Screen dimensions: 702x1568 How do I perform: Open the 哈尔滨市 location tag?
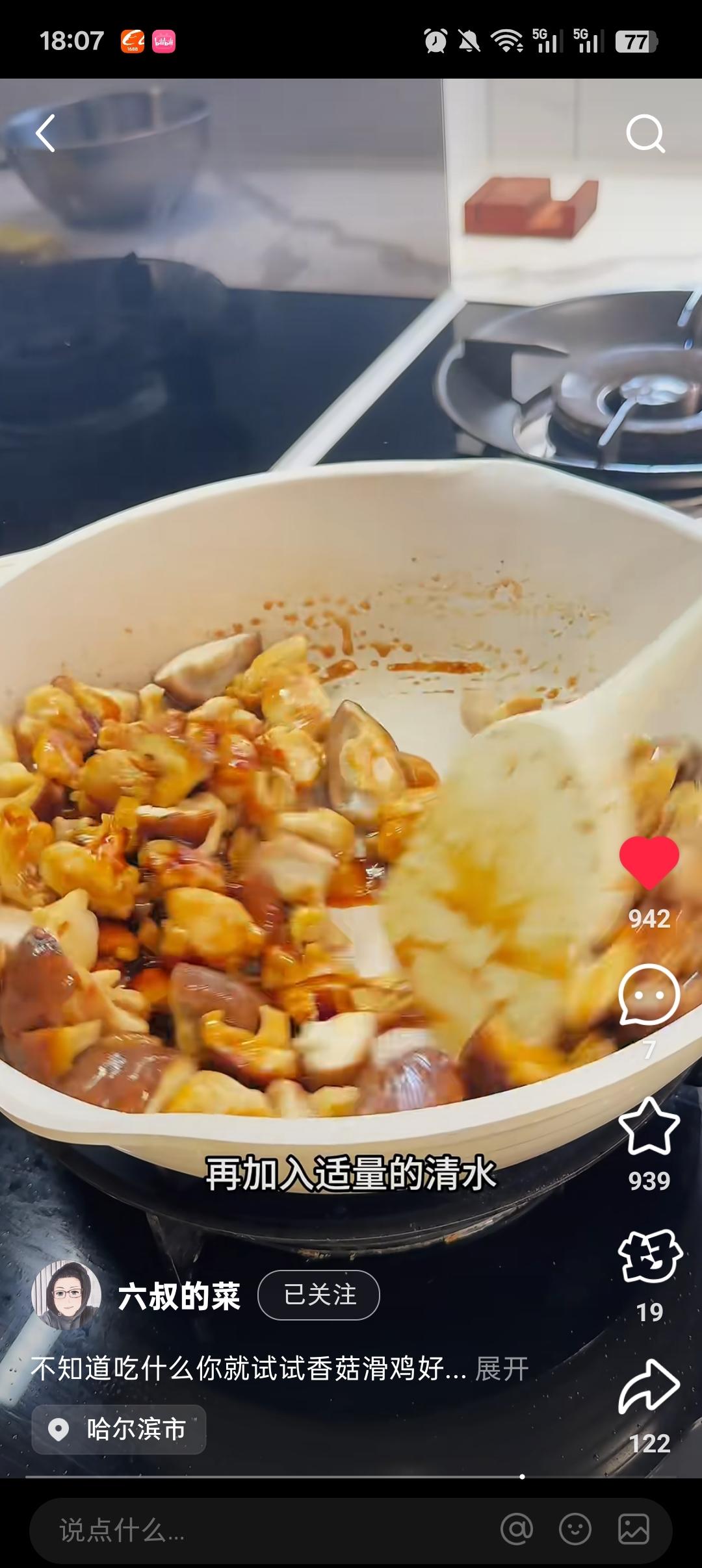point(120,1429)
